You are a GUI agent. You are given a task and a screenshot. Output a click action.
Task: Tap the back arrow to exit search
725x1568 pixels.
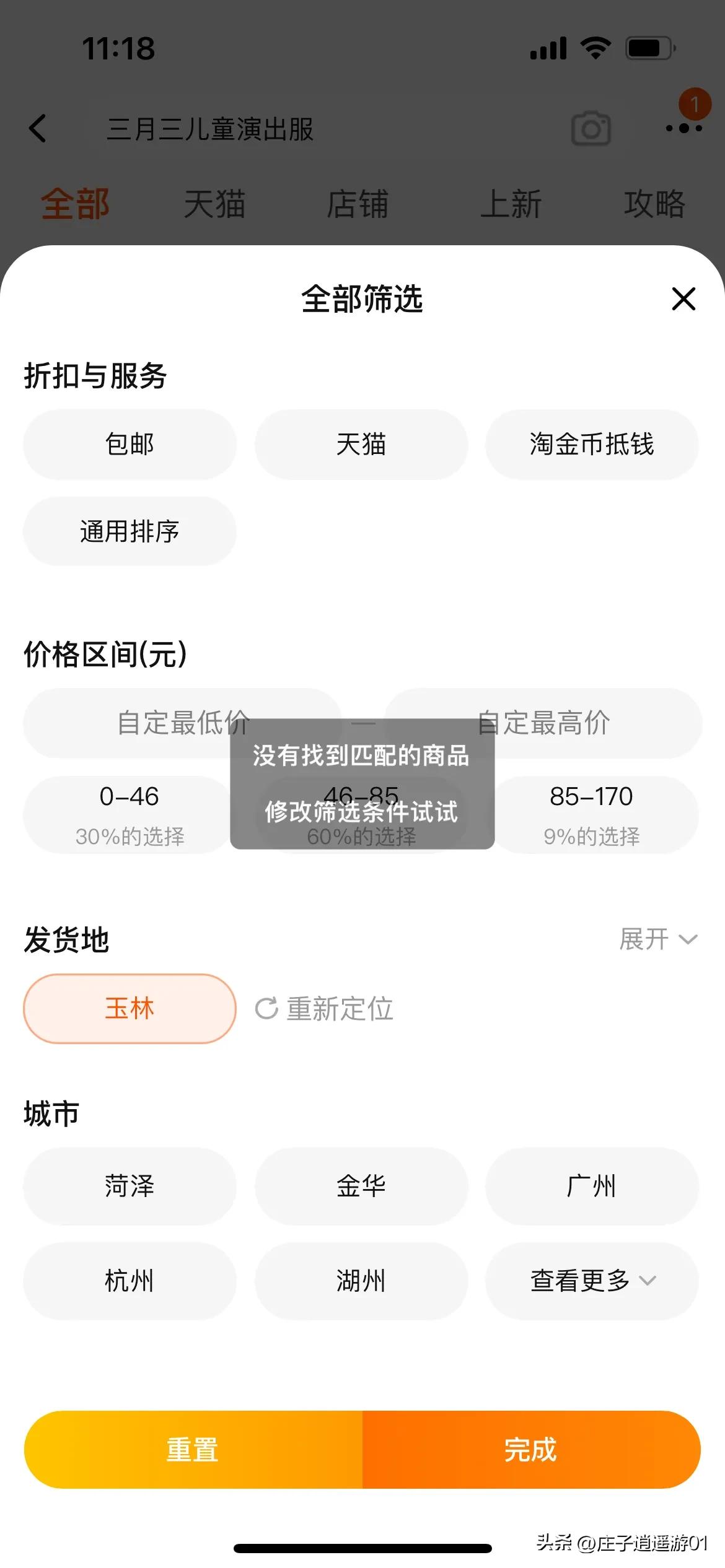point(38,128)
